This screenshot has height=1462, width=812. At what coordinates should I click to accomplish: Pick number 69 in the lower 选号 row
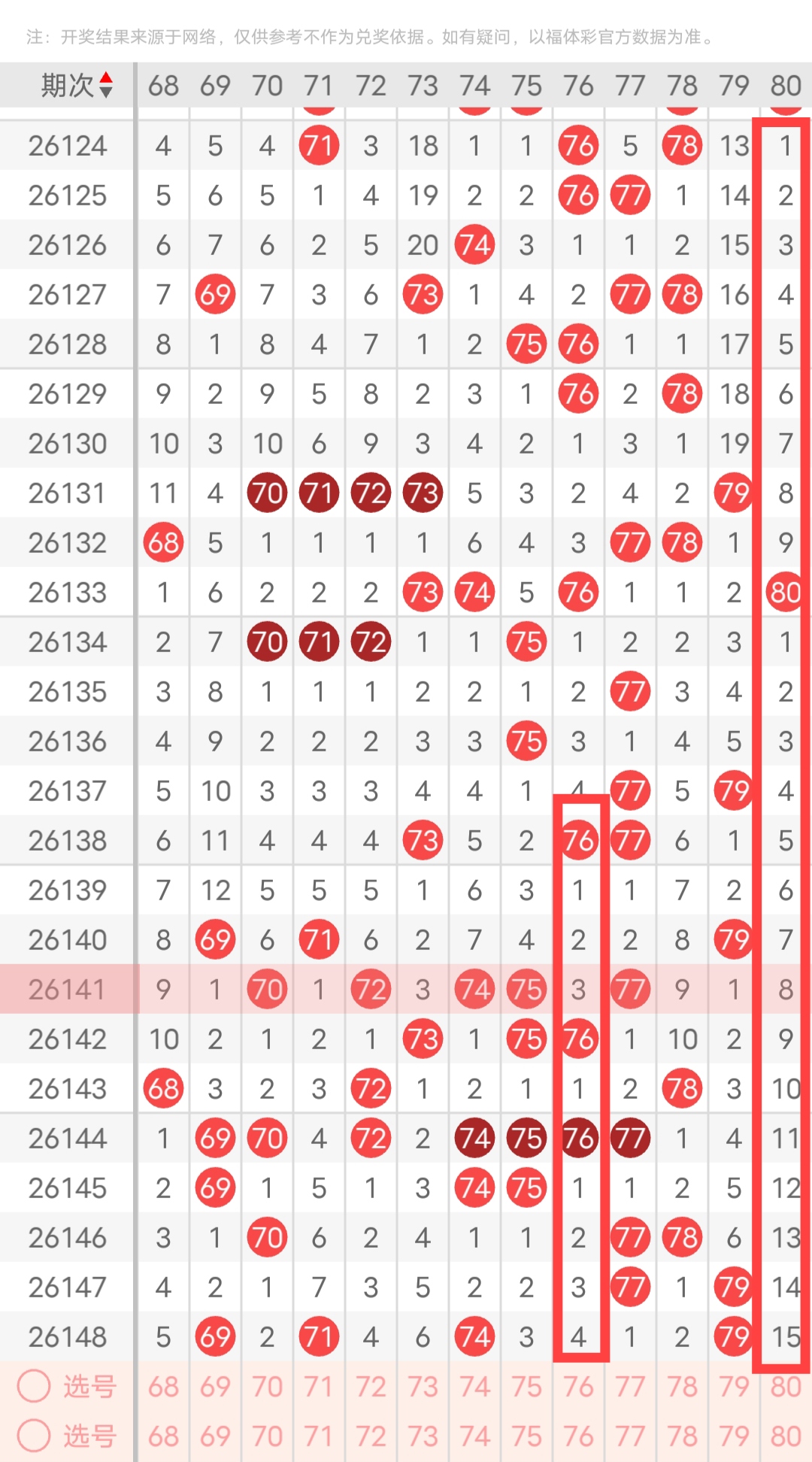(215, 1436)
